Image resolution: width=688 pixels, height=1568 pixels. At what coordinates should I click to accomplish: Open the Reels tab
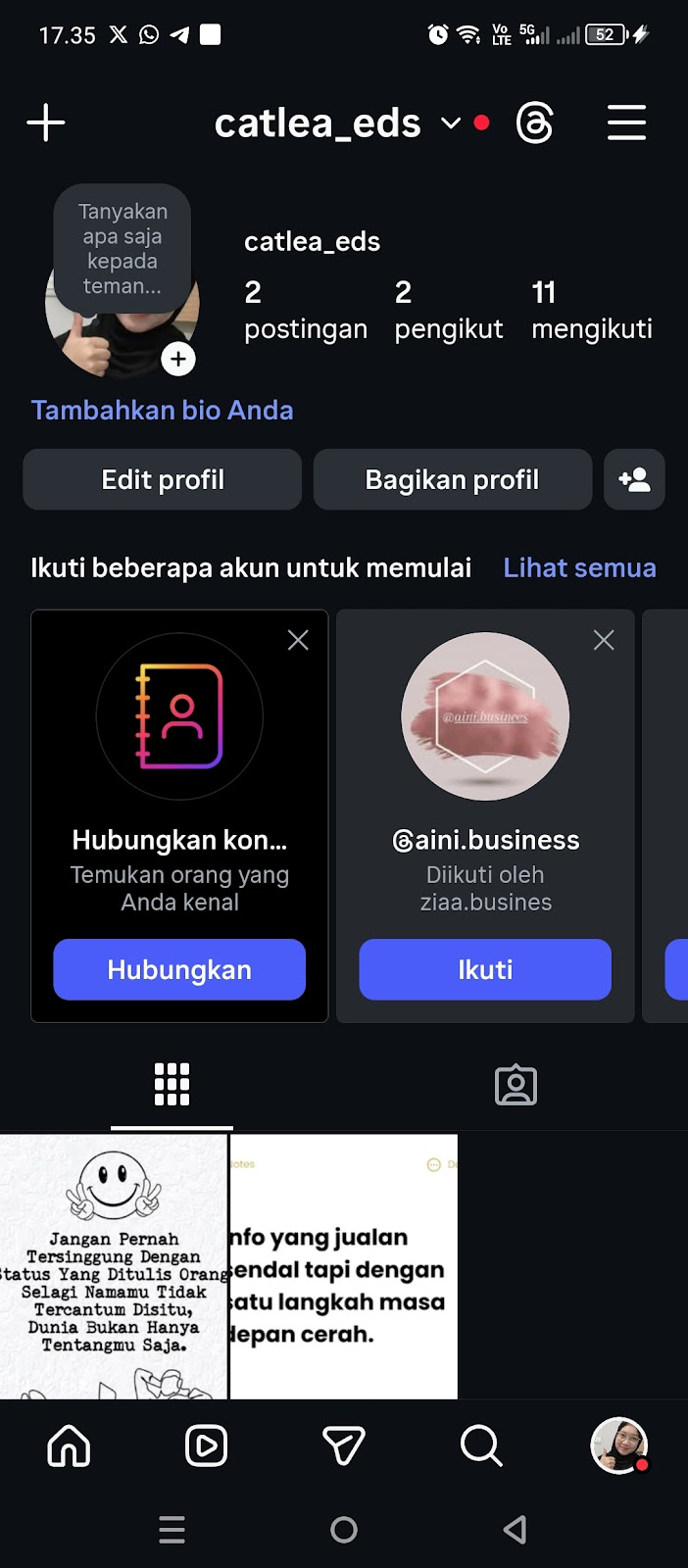[206, 1445]
